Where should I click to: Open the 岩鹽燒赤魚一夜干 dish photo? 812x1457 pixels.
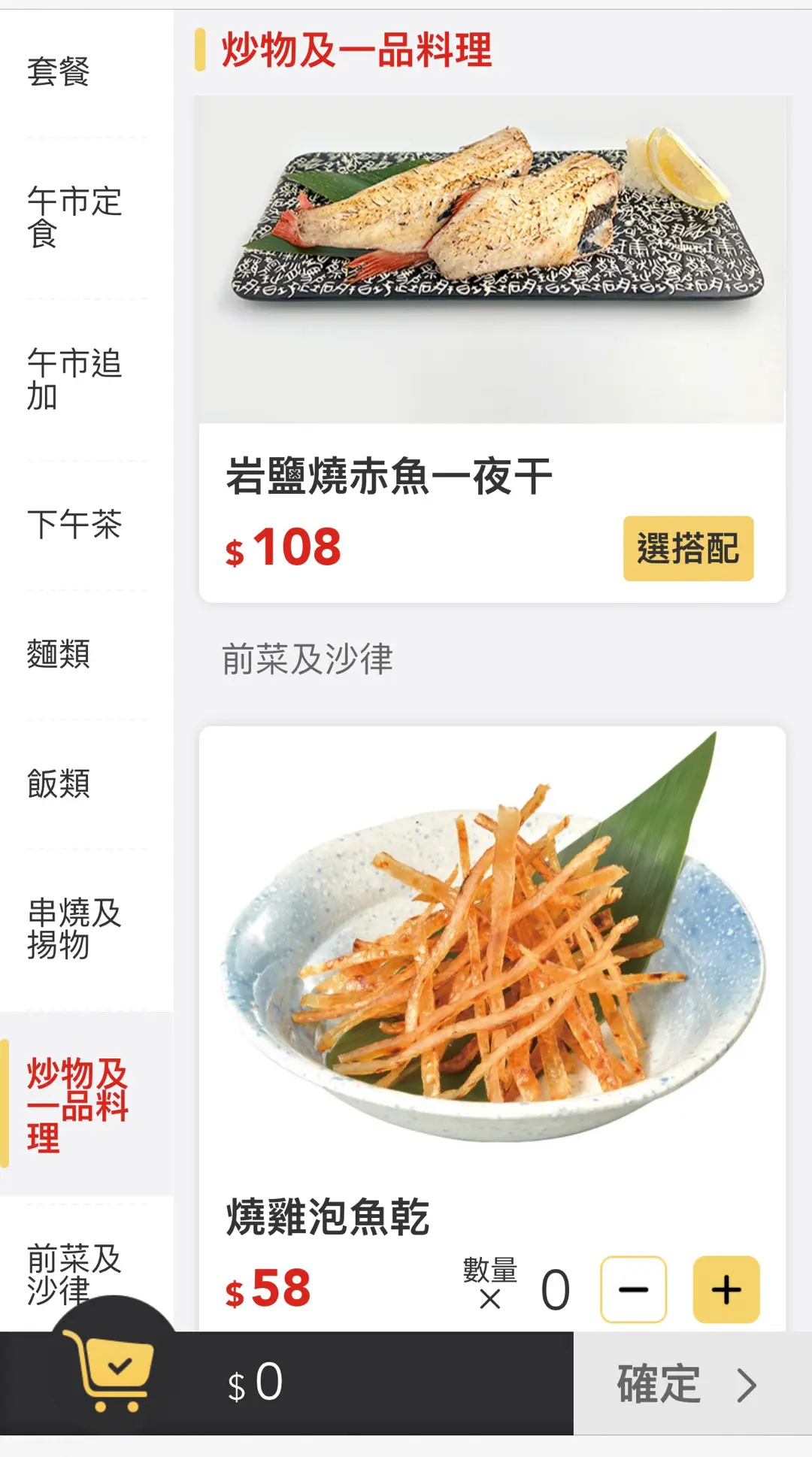(492, 259)
